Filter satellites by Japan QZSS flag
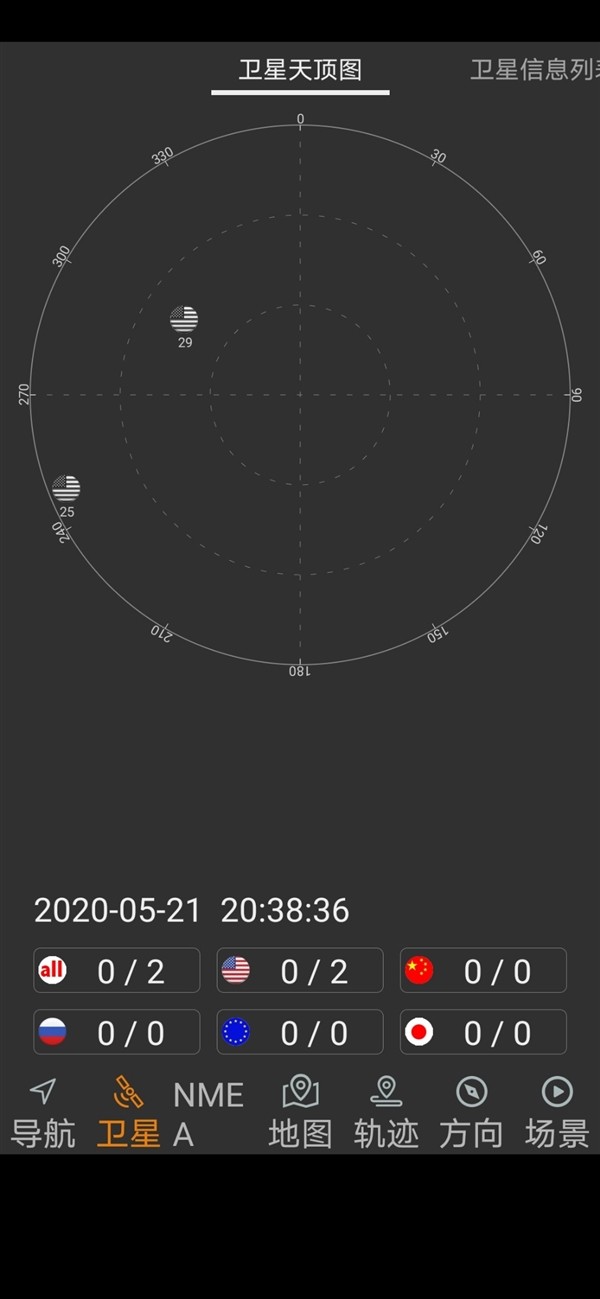The height and width of the screenshot is (1299, 600). 483,1032
